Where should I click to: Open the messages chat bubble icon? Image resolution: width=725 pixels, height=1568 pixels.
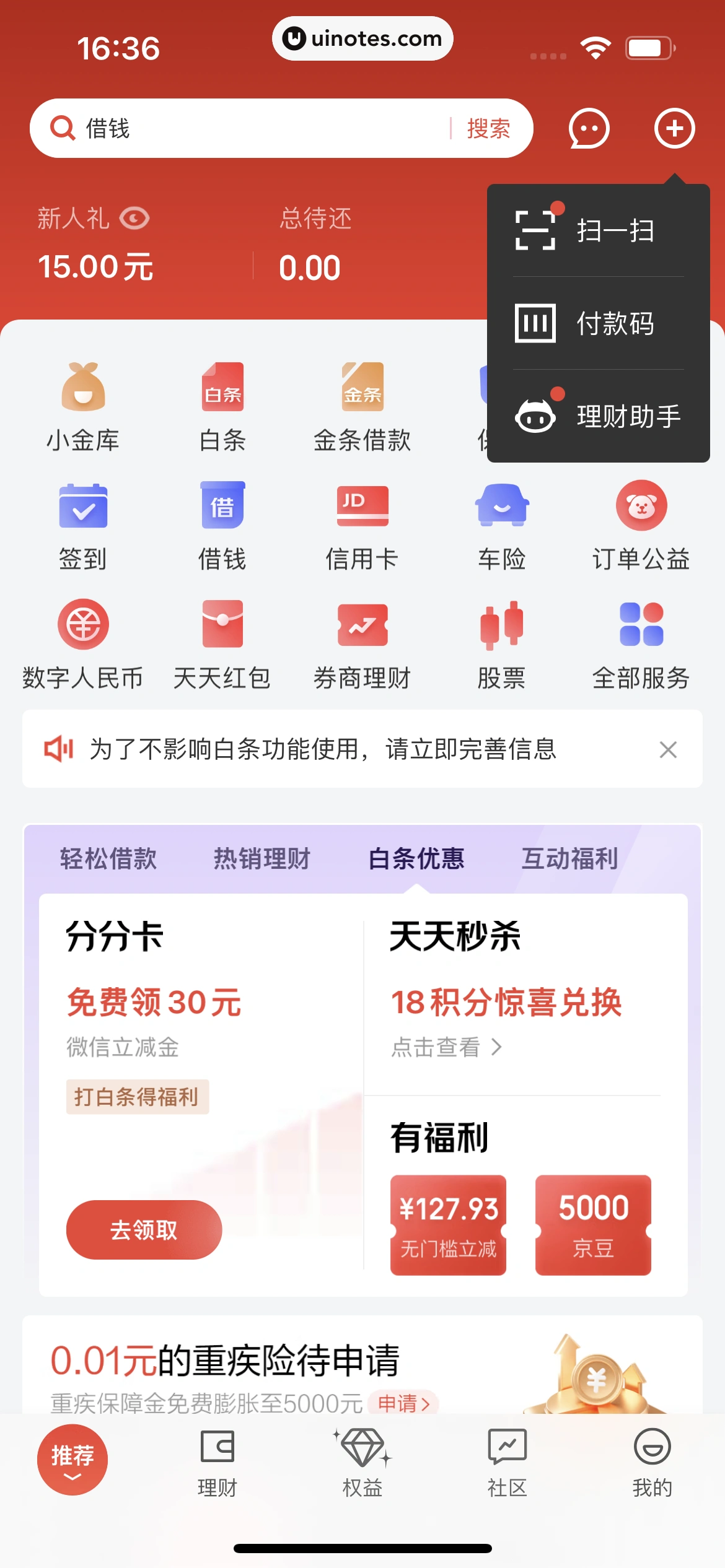point(589,129)
